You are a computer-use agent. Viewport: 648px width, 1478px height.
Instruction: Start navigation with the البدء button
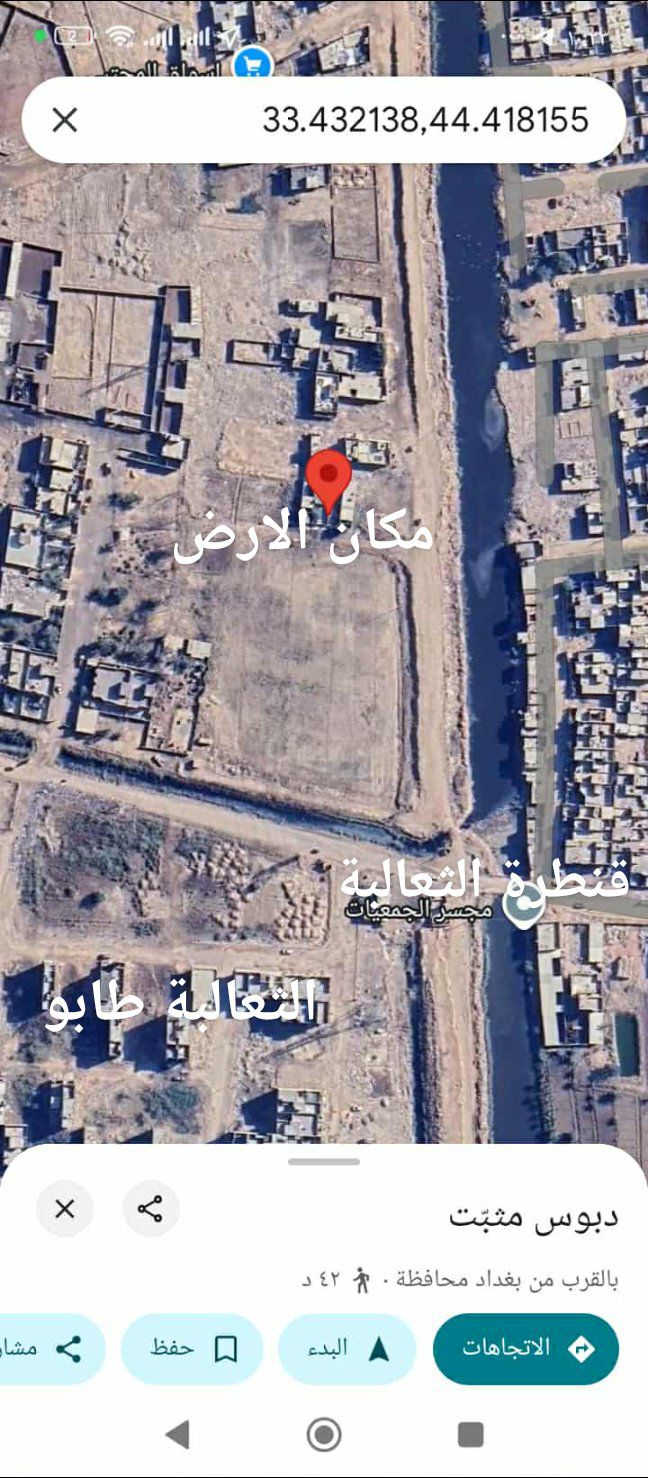click(347, 1348)
